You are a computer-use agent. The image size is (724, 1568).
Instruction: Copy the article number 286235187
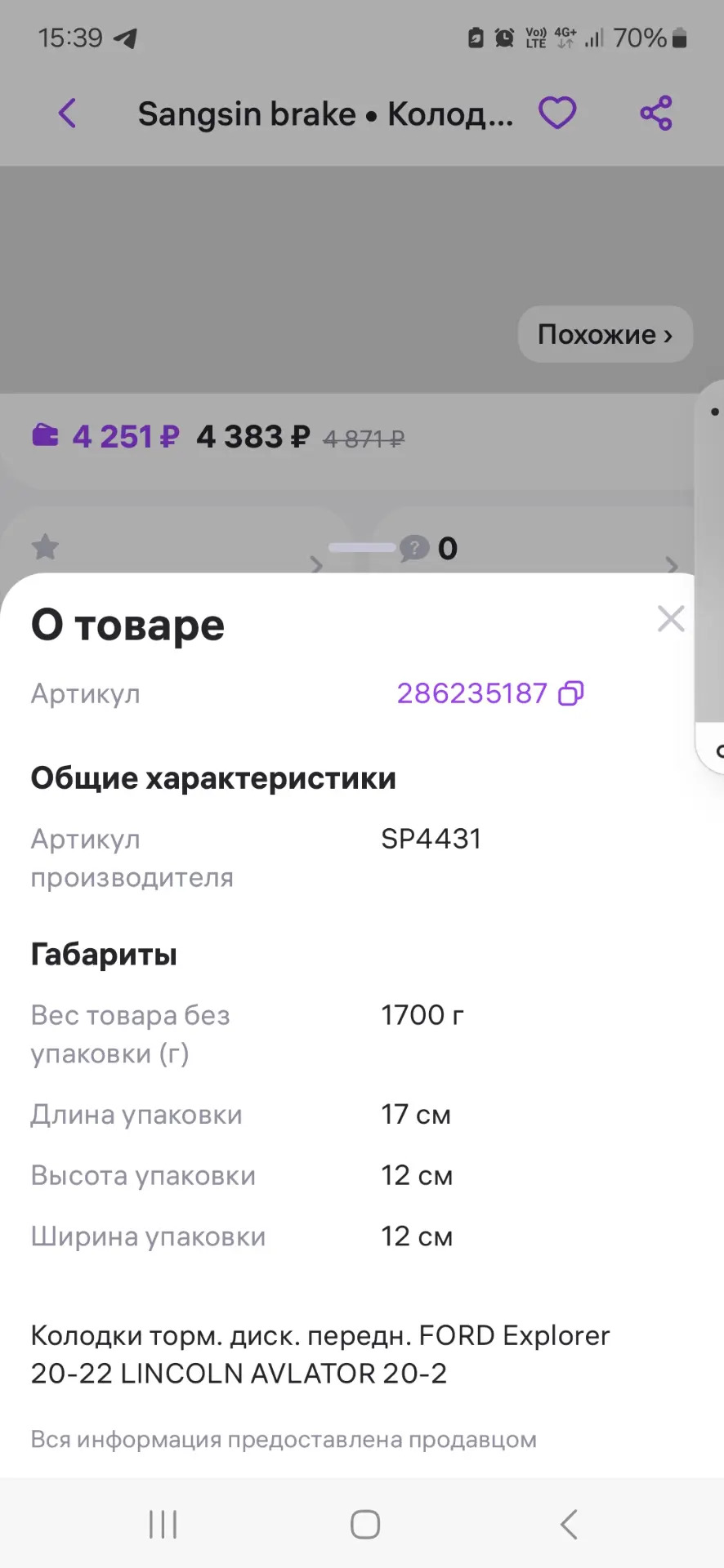point(571,693)
